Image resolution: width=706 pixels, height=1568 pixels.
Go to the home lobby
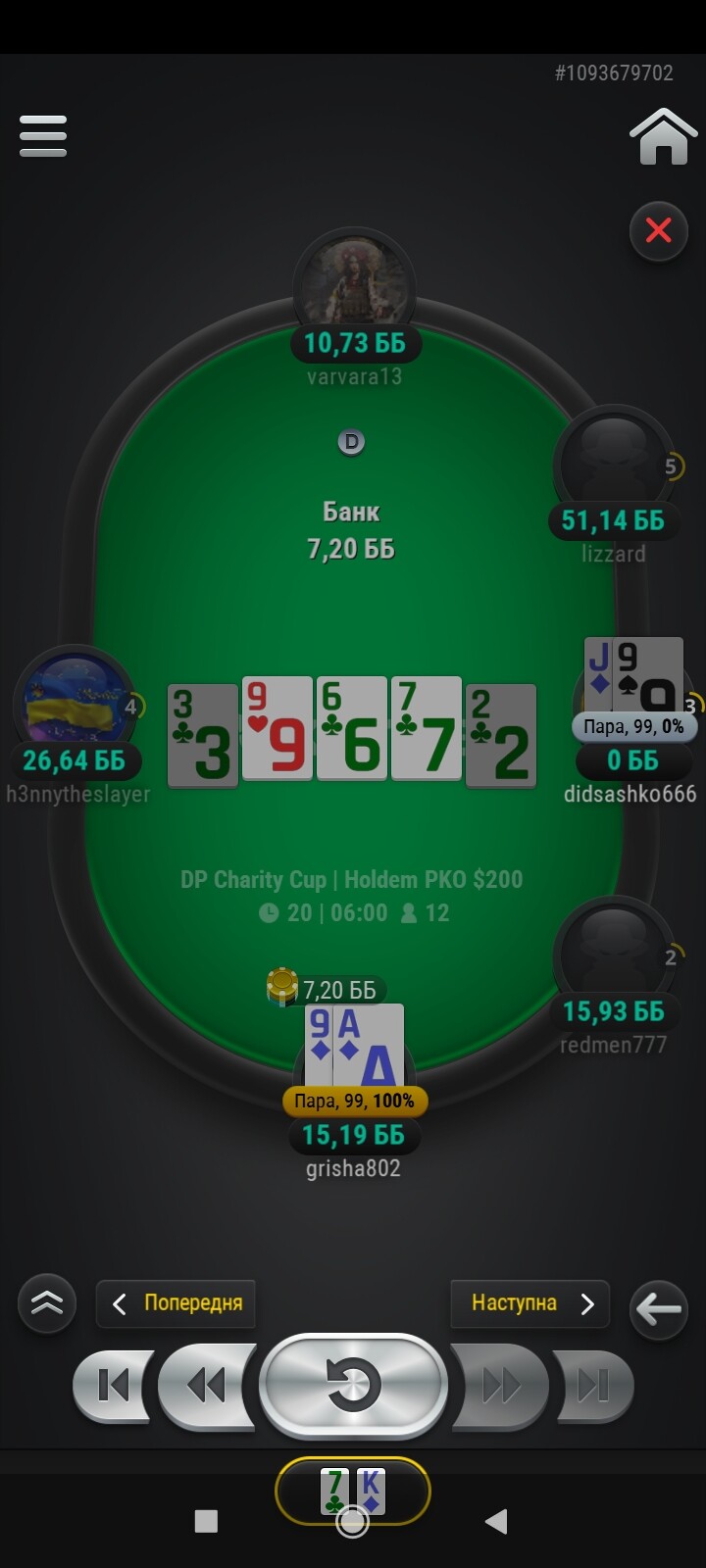click(x=664, y=136)
